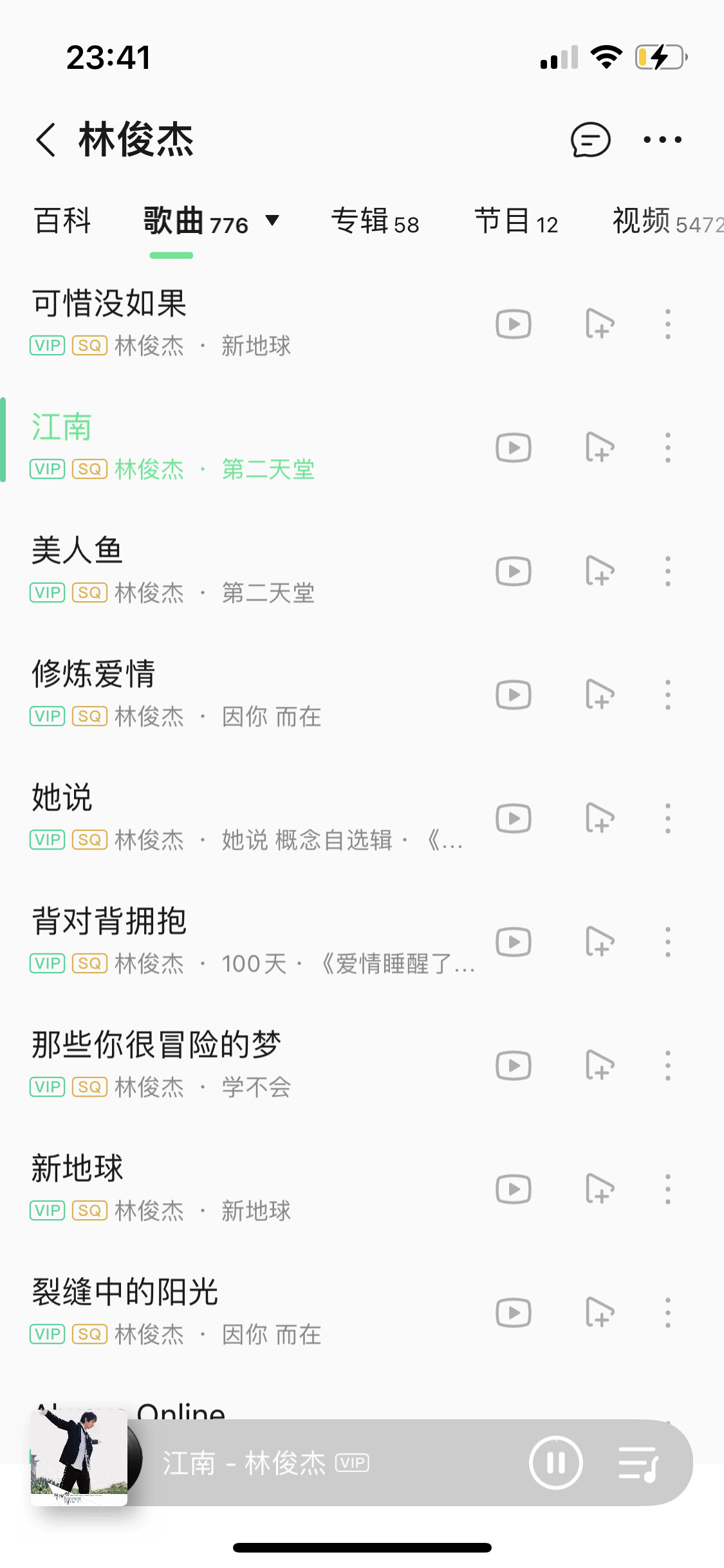Add 那些你很冒险的梦 to play next
This screenshot has width=724, height=1568.
coord(600,1065)
